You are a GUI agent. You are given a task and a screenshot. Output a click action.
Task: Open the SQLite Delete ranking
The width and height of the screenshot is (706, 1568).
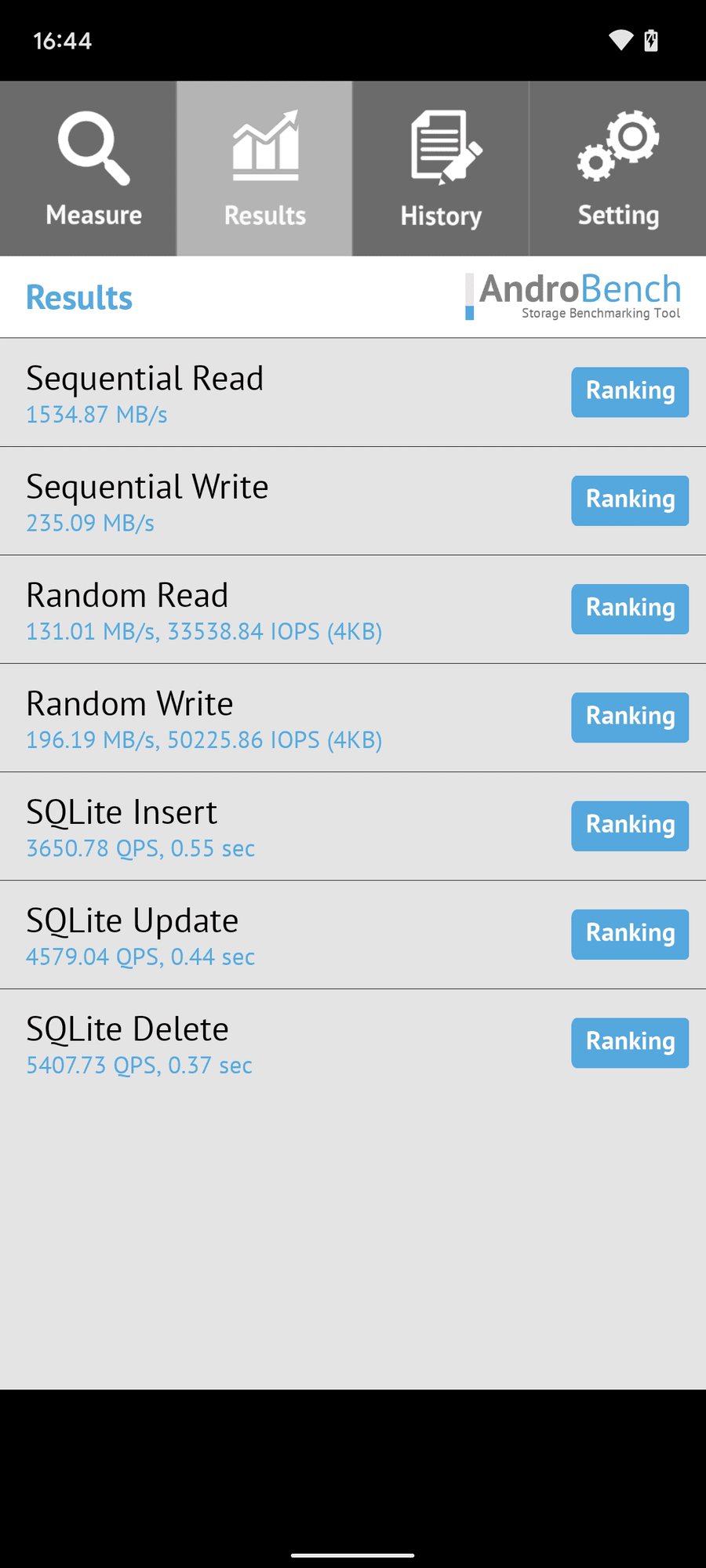630,1043
